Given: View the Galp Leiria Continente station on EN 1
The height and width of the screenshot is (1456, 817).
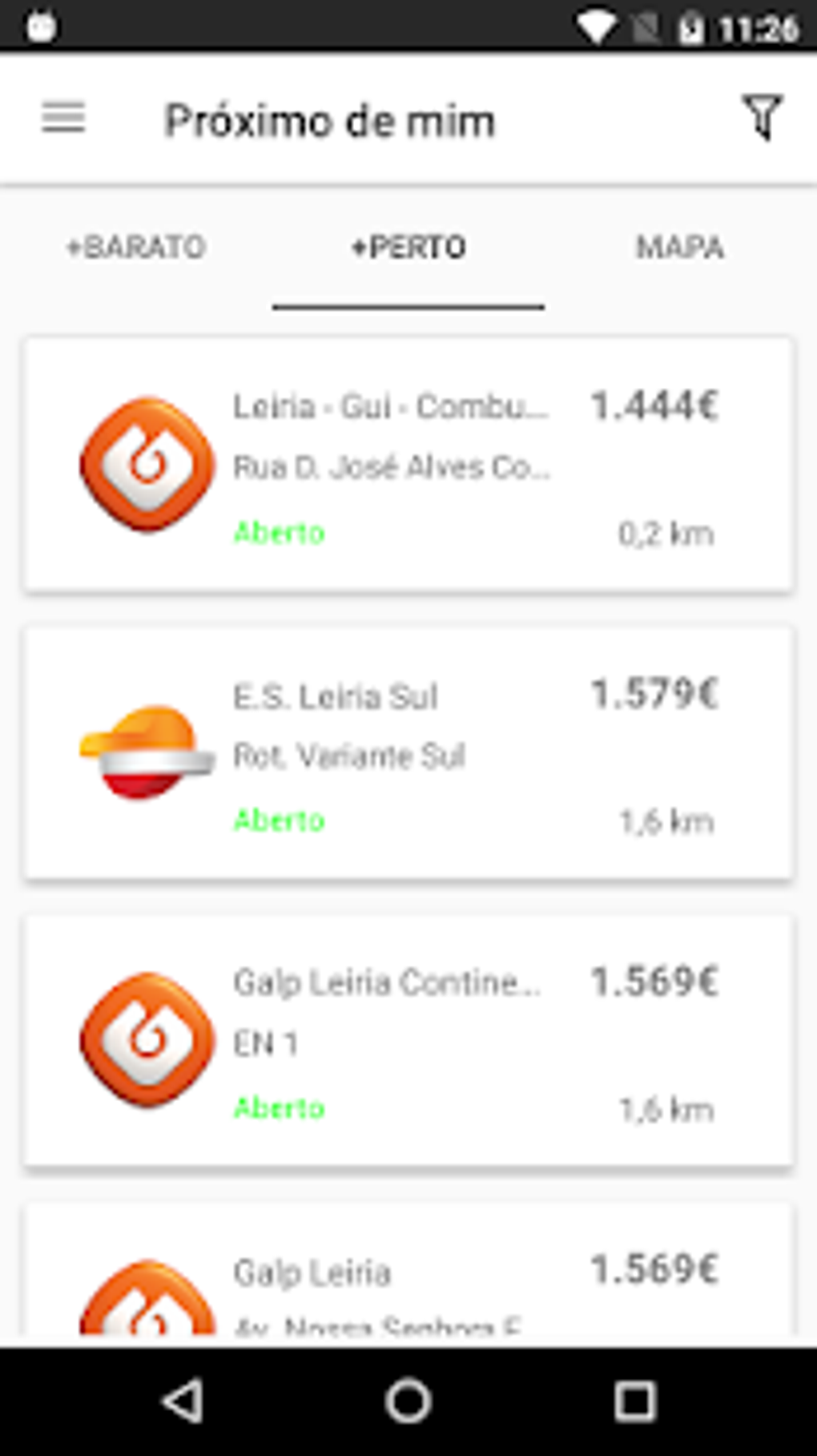Looking at the screenshot, I should click(408, 1041).
